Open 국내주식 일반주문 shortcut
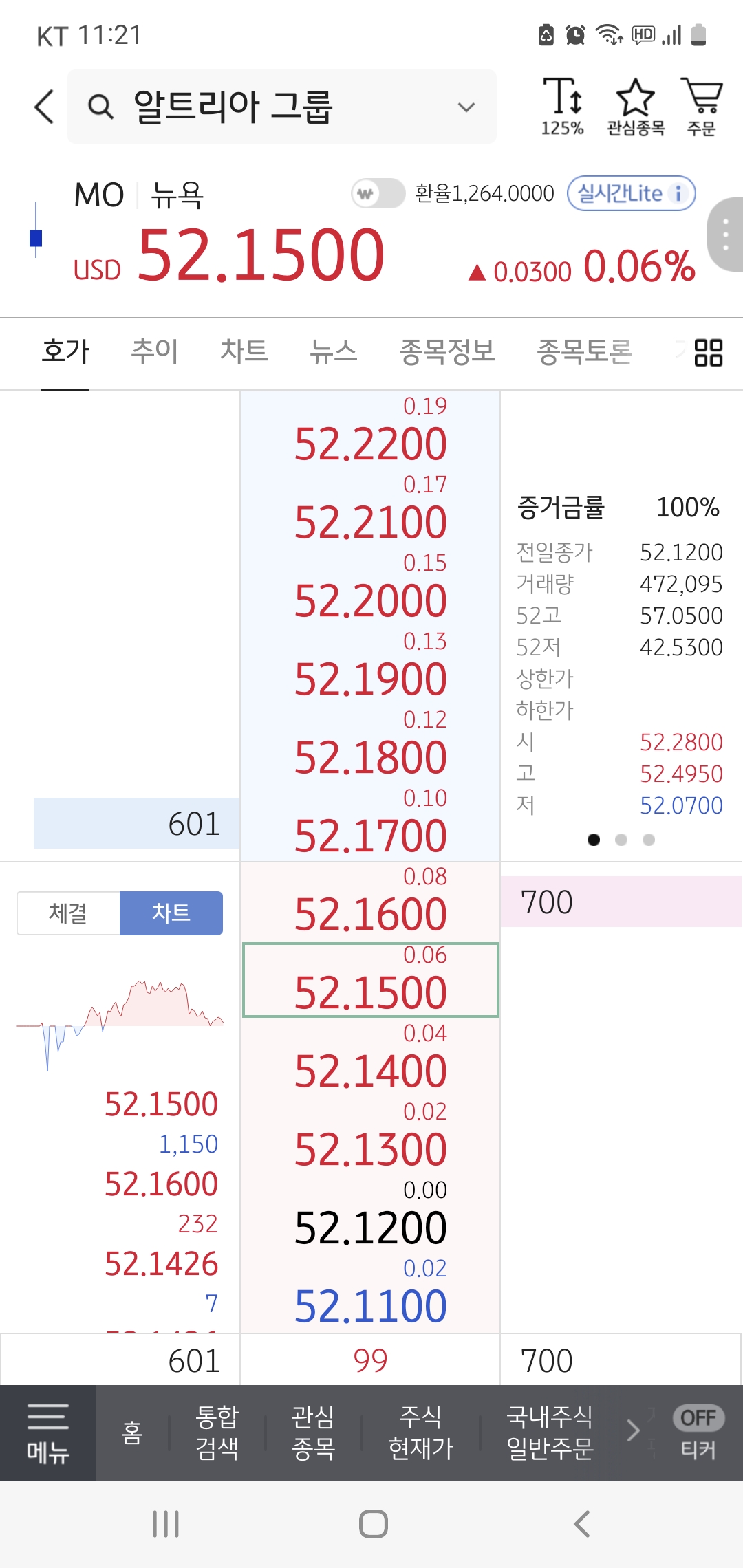 point(549,1433)
